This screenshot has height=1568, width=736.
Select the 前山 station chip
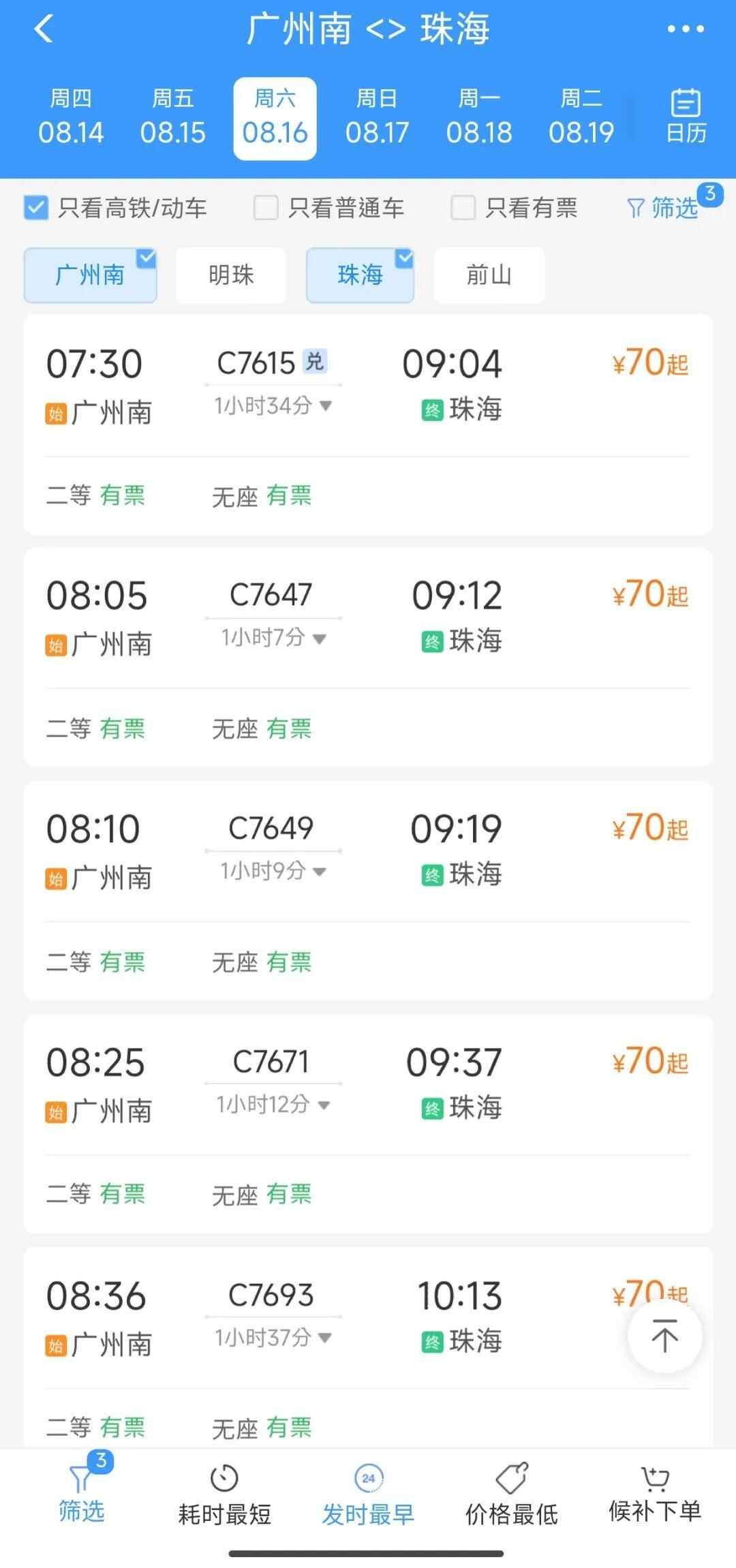pos(489,275)
